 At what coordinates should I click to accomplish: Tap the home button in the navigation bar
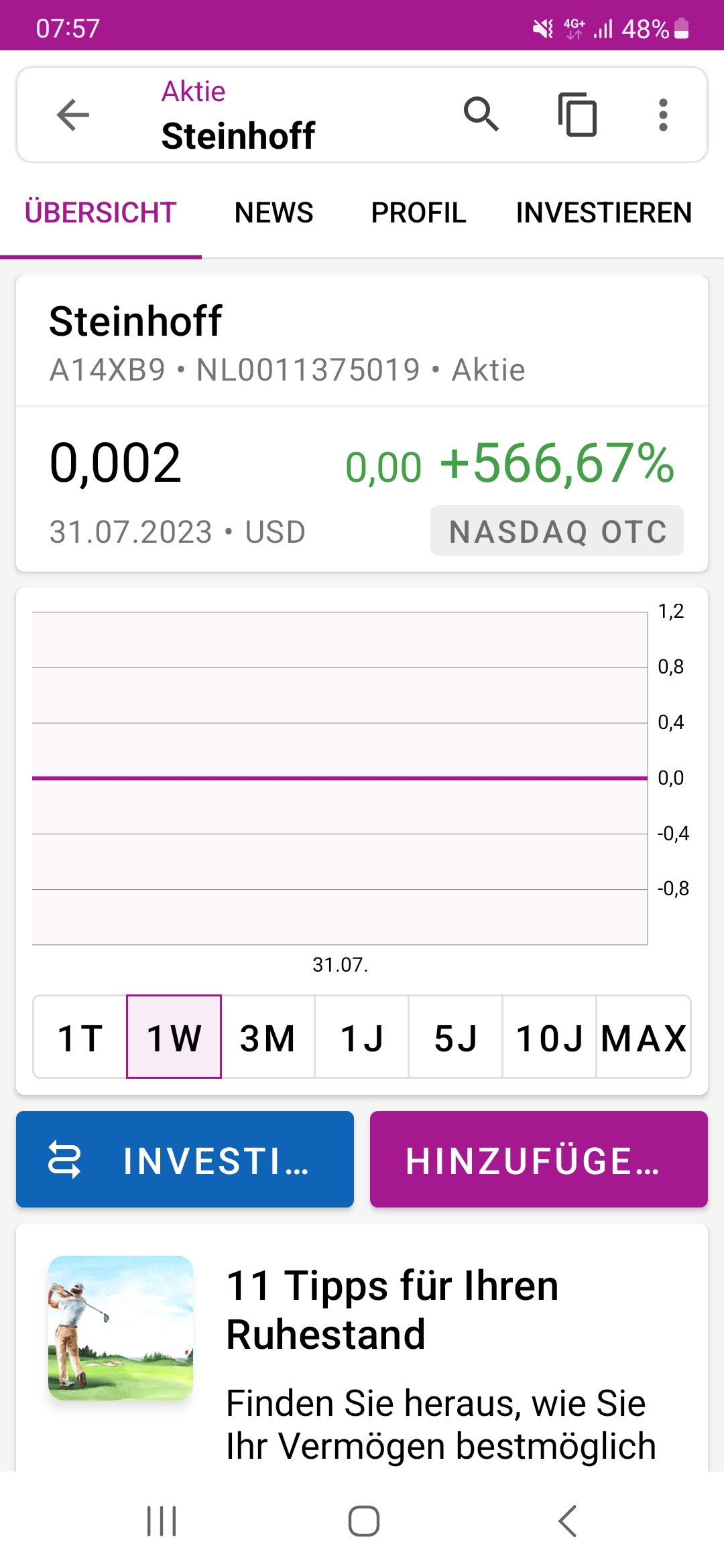point(362,1520)
